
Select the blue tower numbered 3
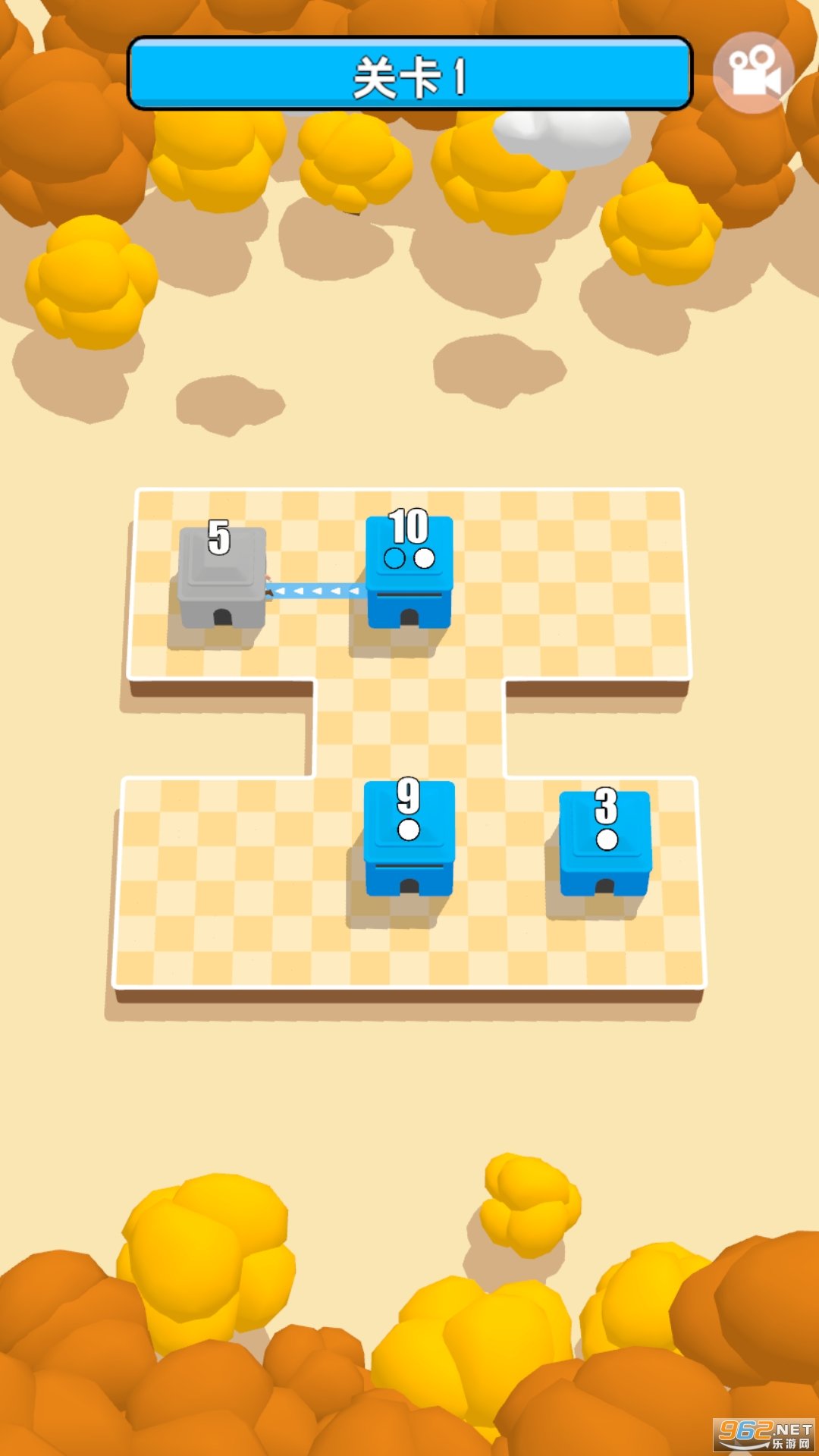click(605, 843)
